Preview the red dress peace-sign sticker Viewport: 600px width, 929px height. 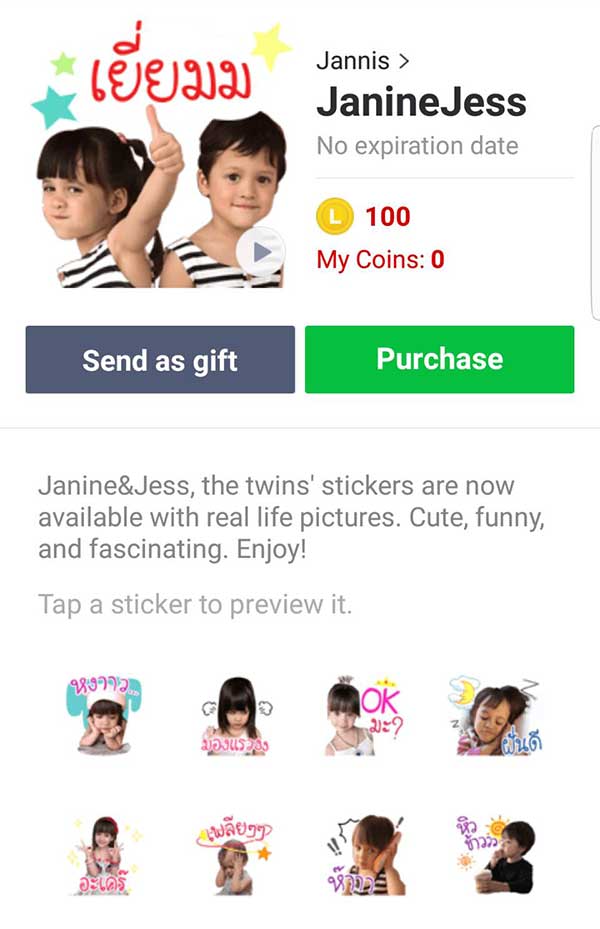(x=104, y=853)
